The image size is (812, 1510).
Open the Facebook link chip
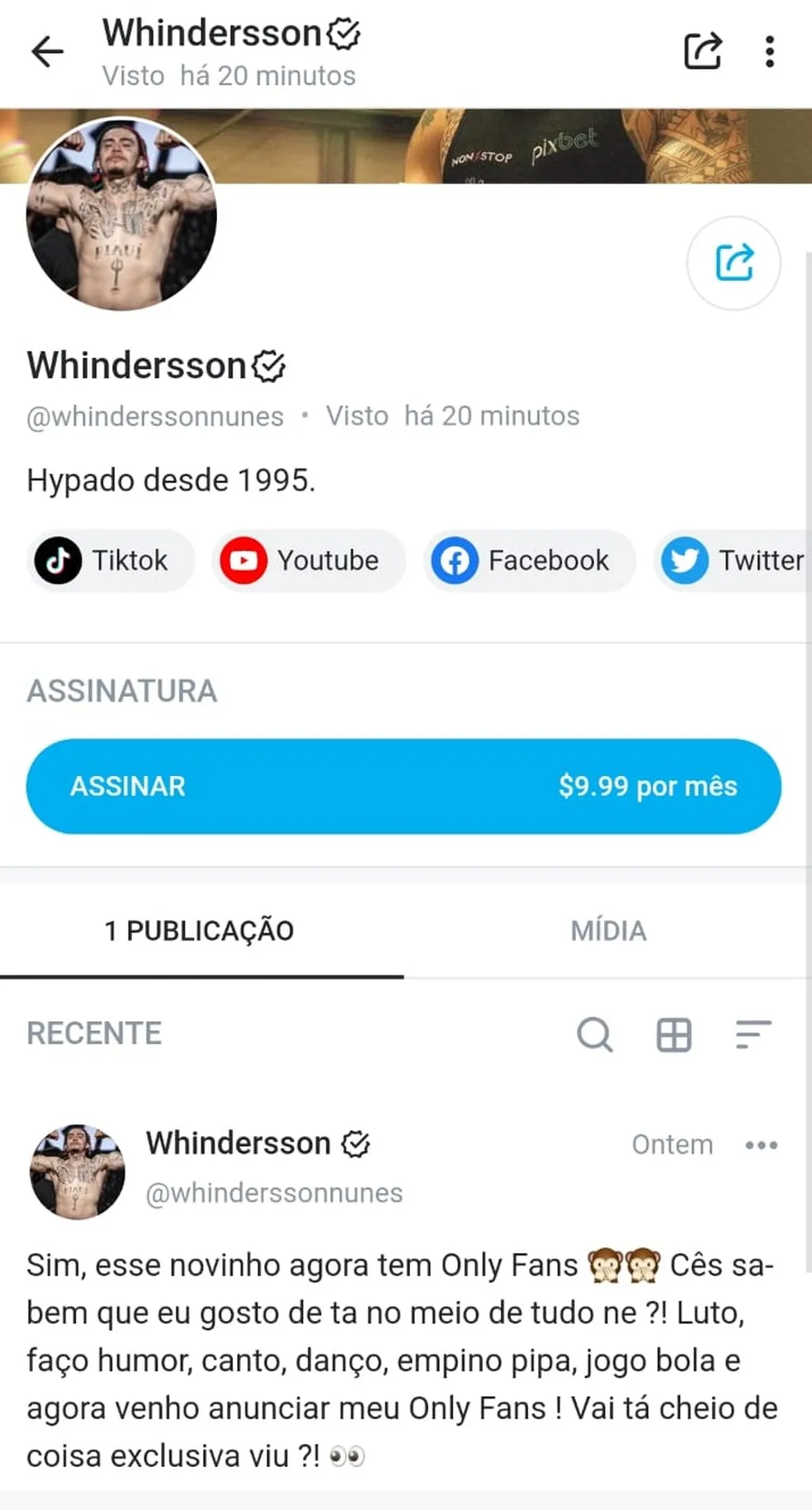pos(529,561)
